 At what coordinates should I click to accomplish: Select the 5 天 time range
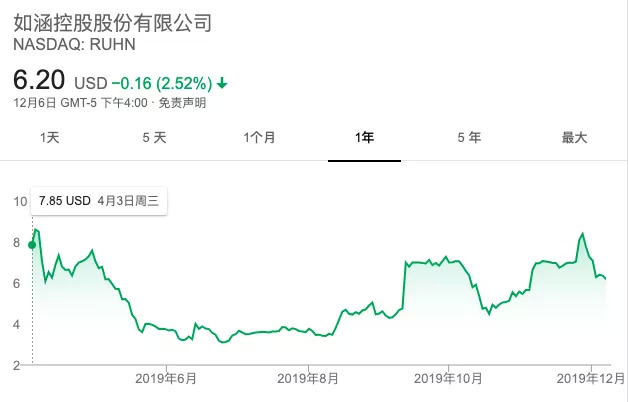point(154,138)
